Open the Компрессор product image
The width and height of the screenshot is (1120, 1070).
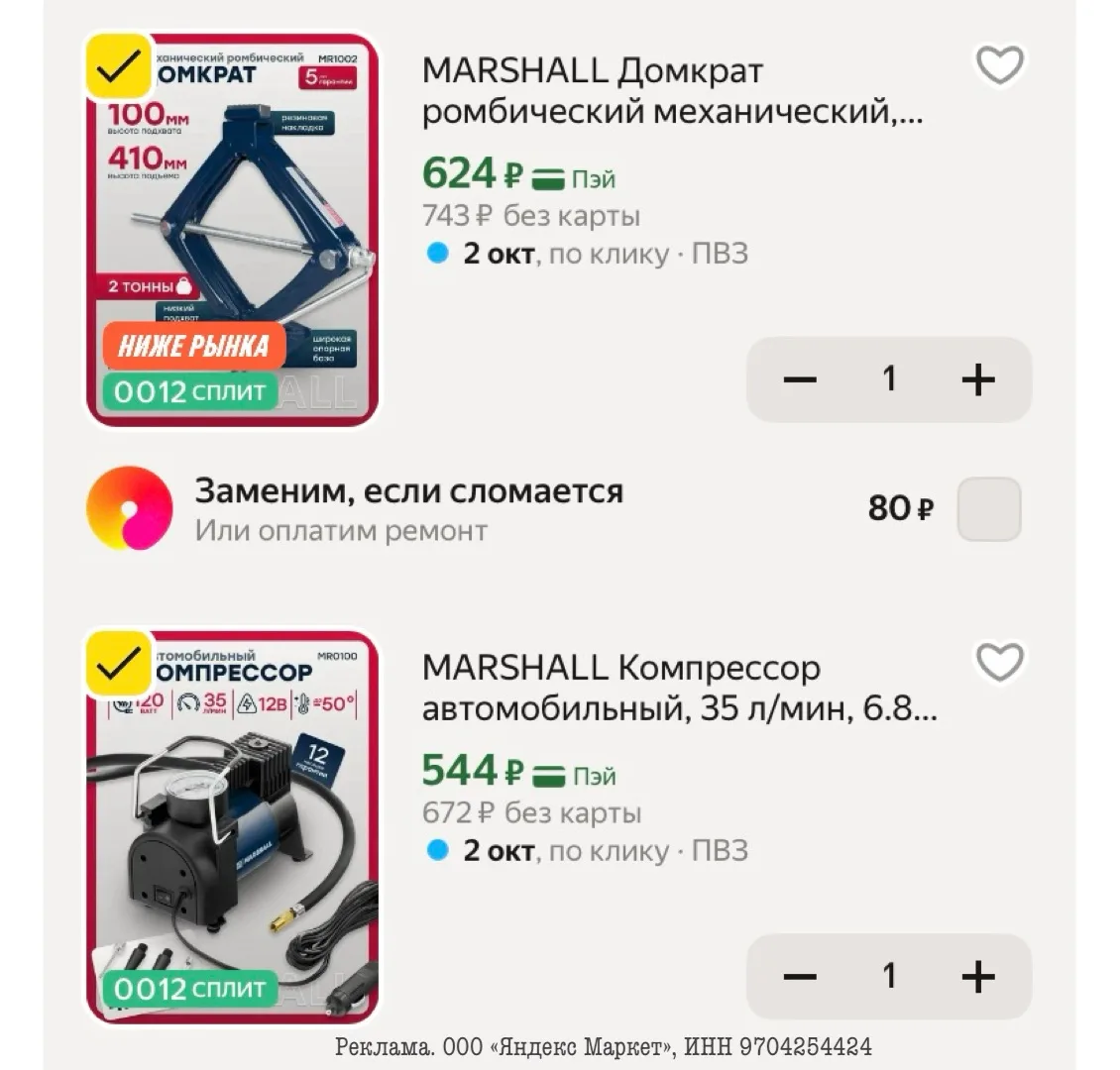(233, 826)
